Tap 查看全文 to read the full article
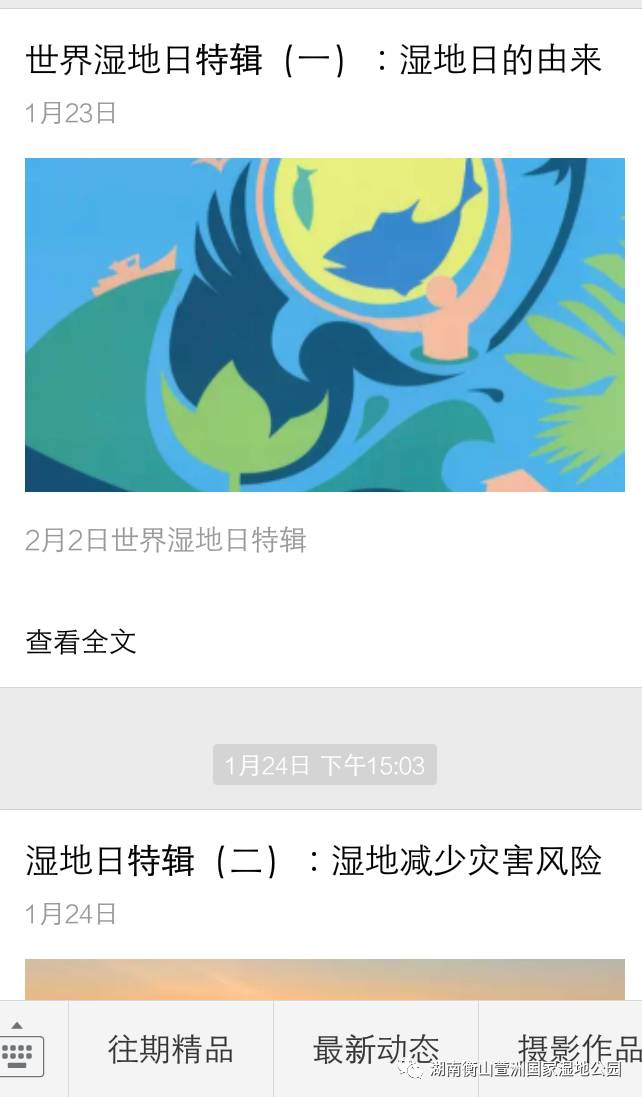 81,642
